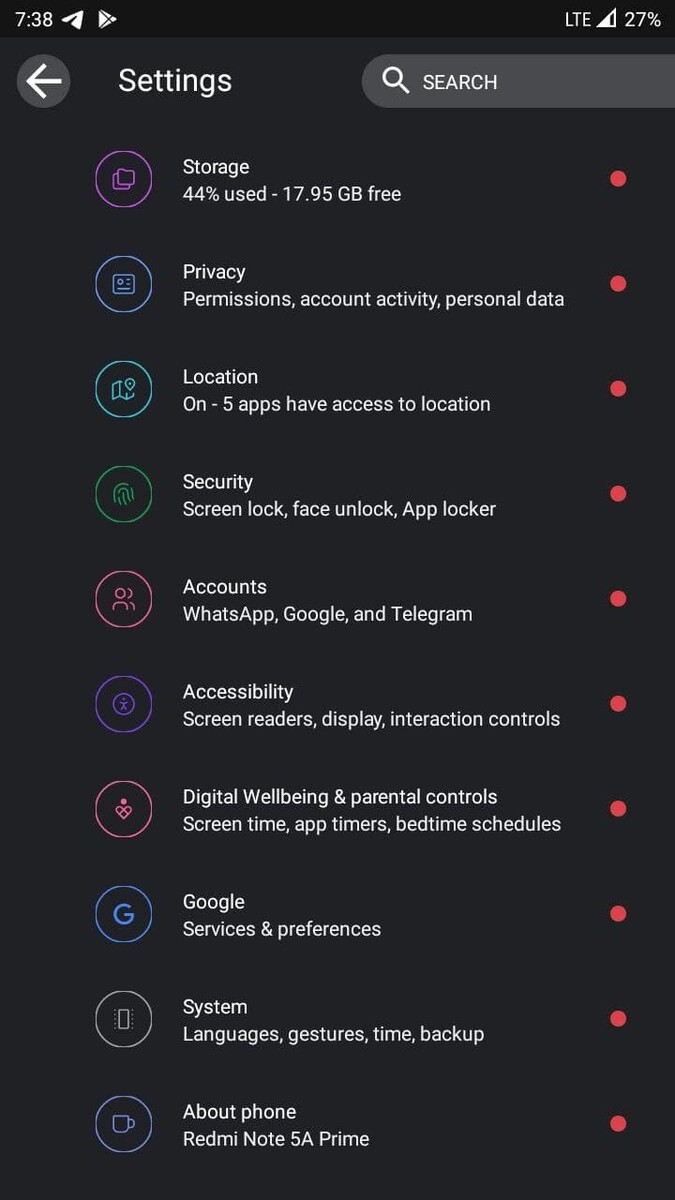Open the settings search box
This screenshot has height=1200, width=675.
(518, 81)
